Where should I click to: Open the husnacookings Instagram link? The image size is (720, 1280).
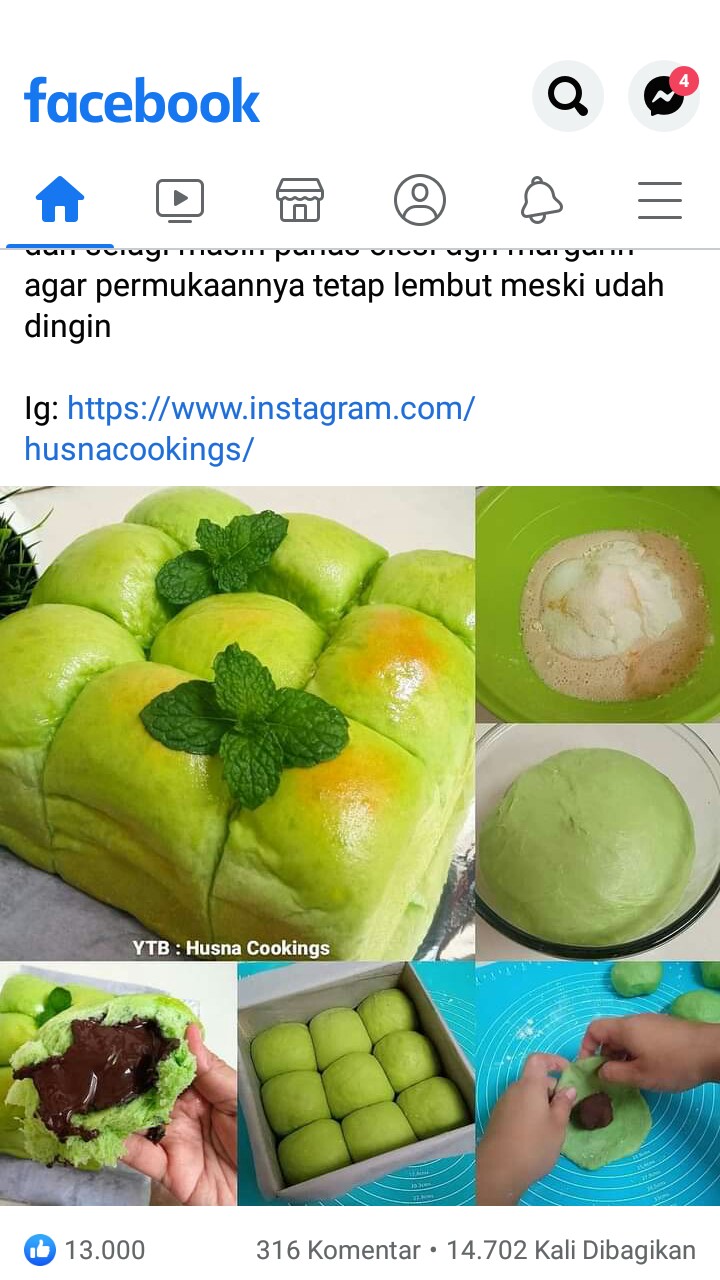click(x=248, y=430)
